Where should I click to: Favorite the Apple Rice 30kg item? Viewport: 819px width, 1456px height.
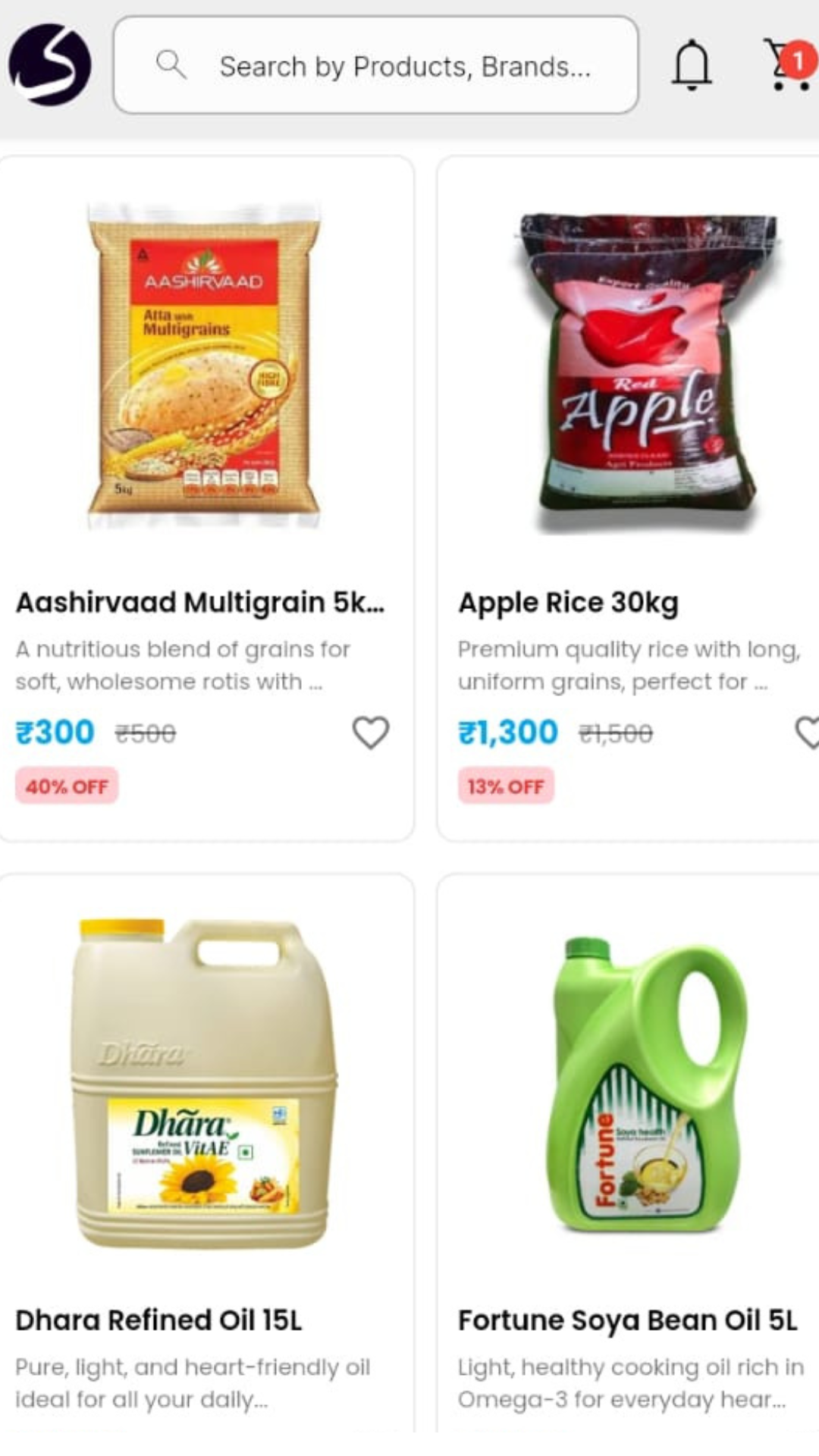coord(807,733)
